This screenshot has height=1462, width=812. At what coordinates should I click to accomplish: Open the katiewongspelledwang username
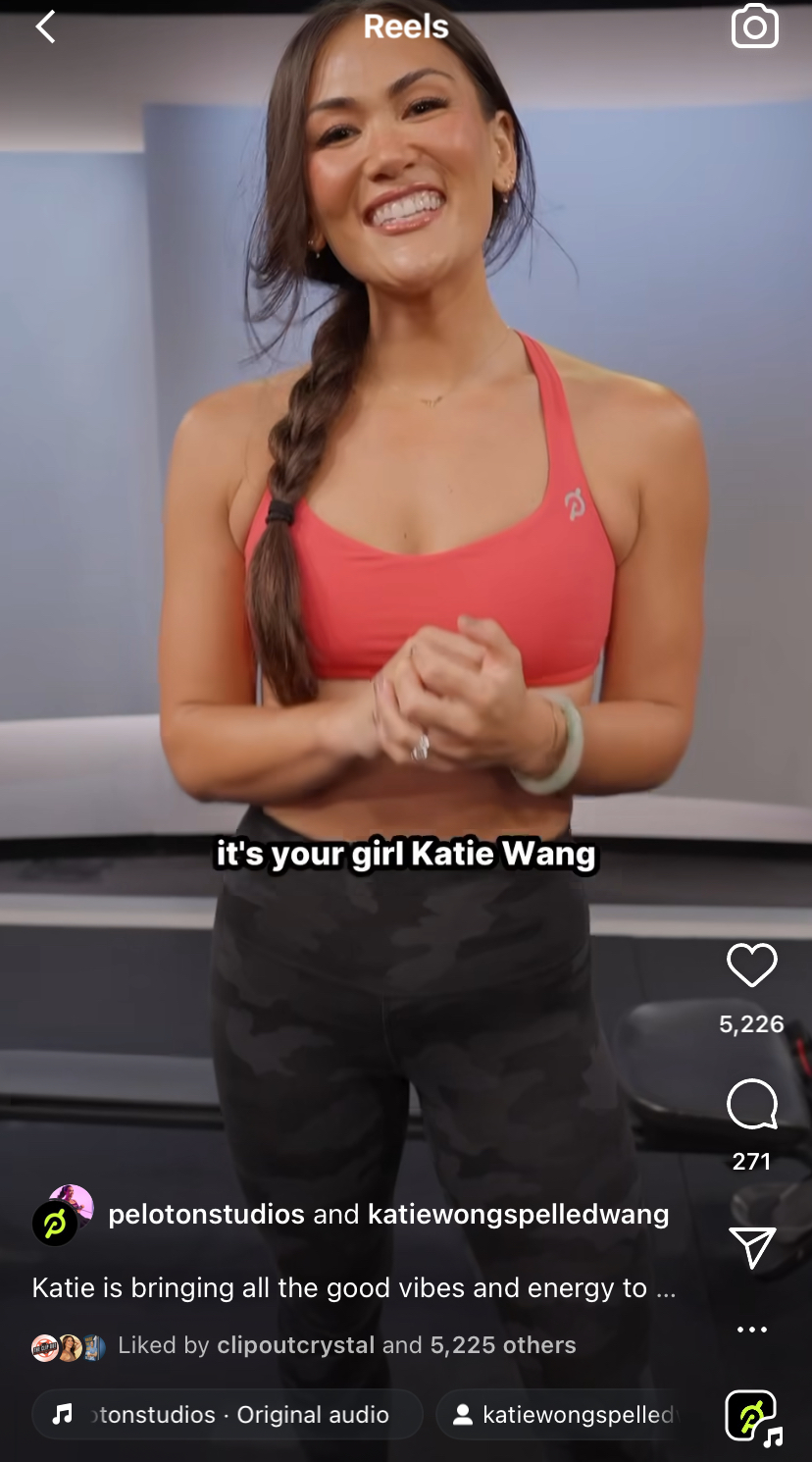[517, 1214]
